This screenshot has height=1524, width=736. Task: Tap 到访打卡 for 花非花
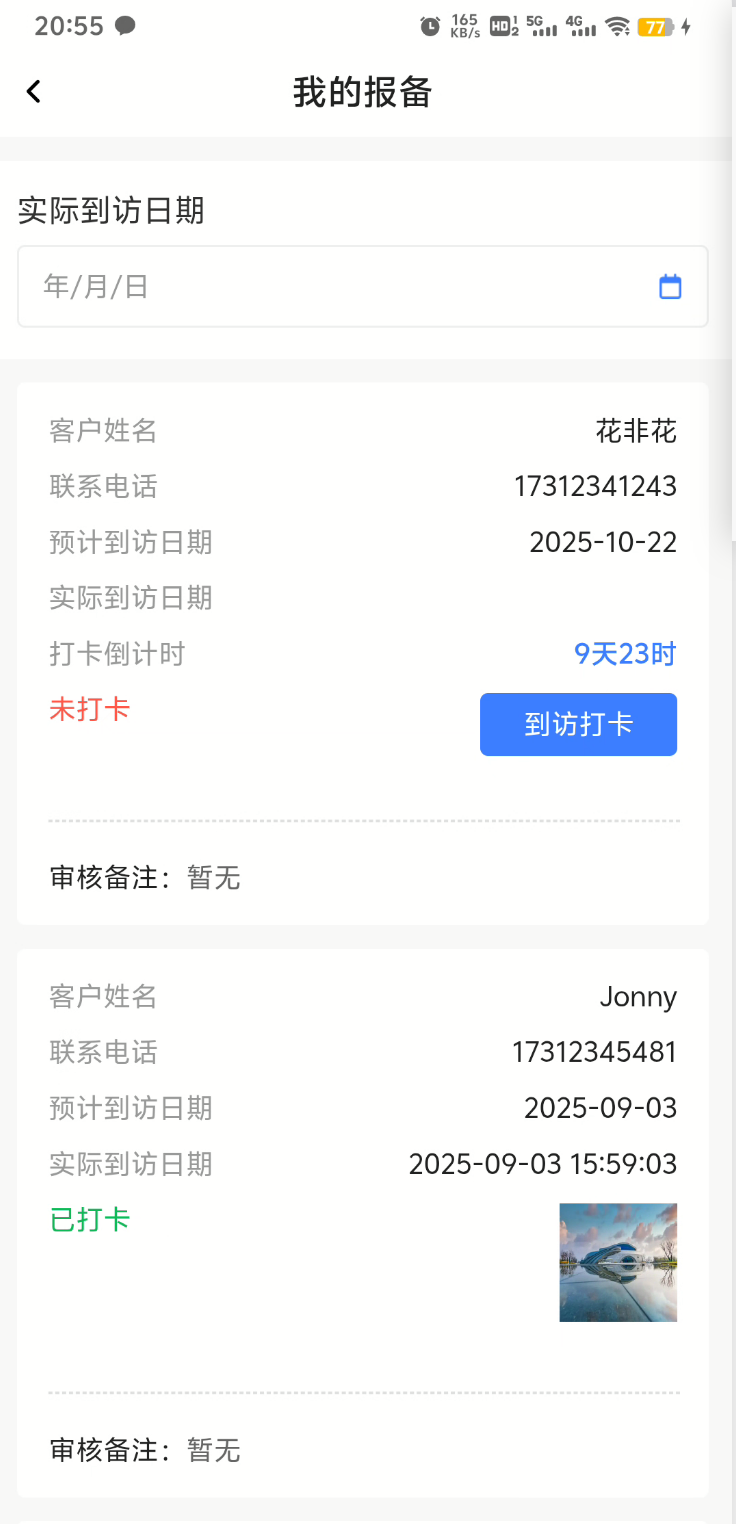(578, 724)
